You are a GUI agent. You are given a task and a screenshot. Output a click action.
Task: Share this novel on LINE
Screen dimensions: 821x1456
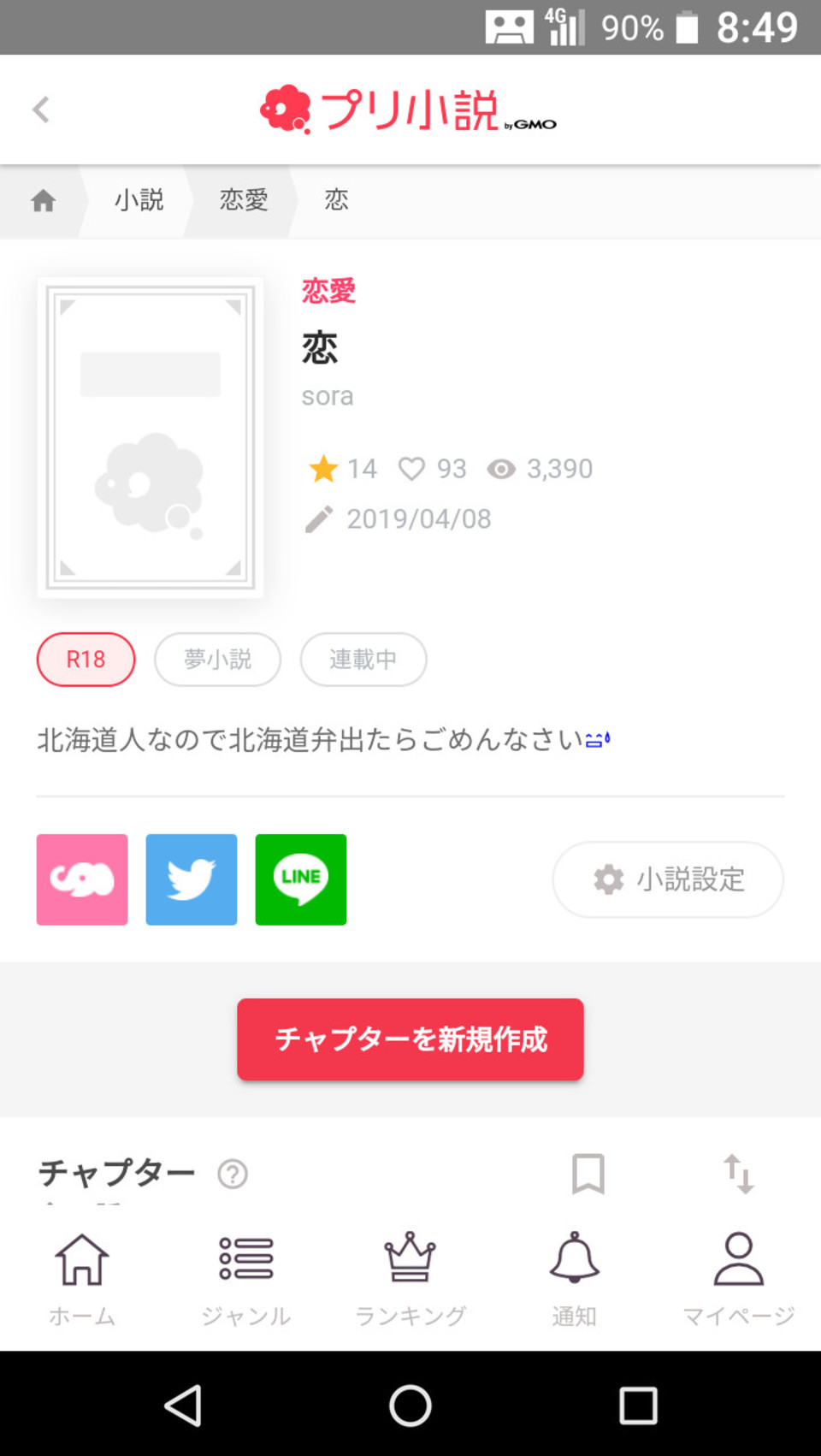(x=301, y=879)
